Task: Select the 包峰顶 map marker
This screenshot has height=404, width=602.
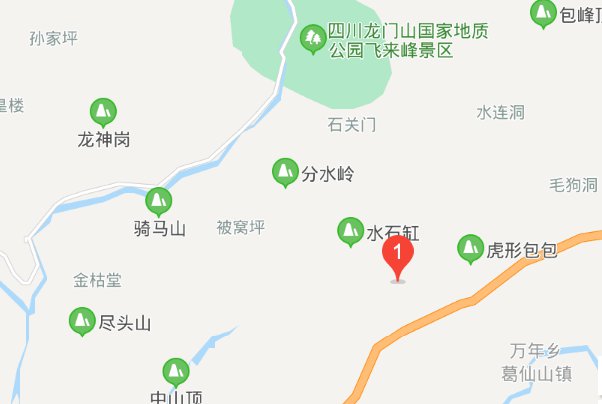Action: [543, 14]
